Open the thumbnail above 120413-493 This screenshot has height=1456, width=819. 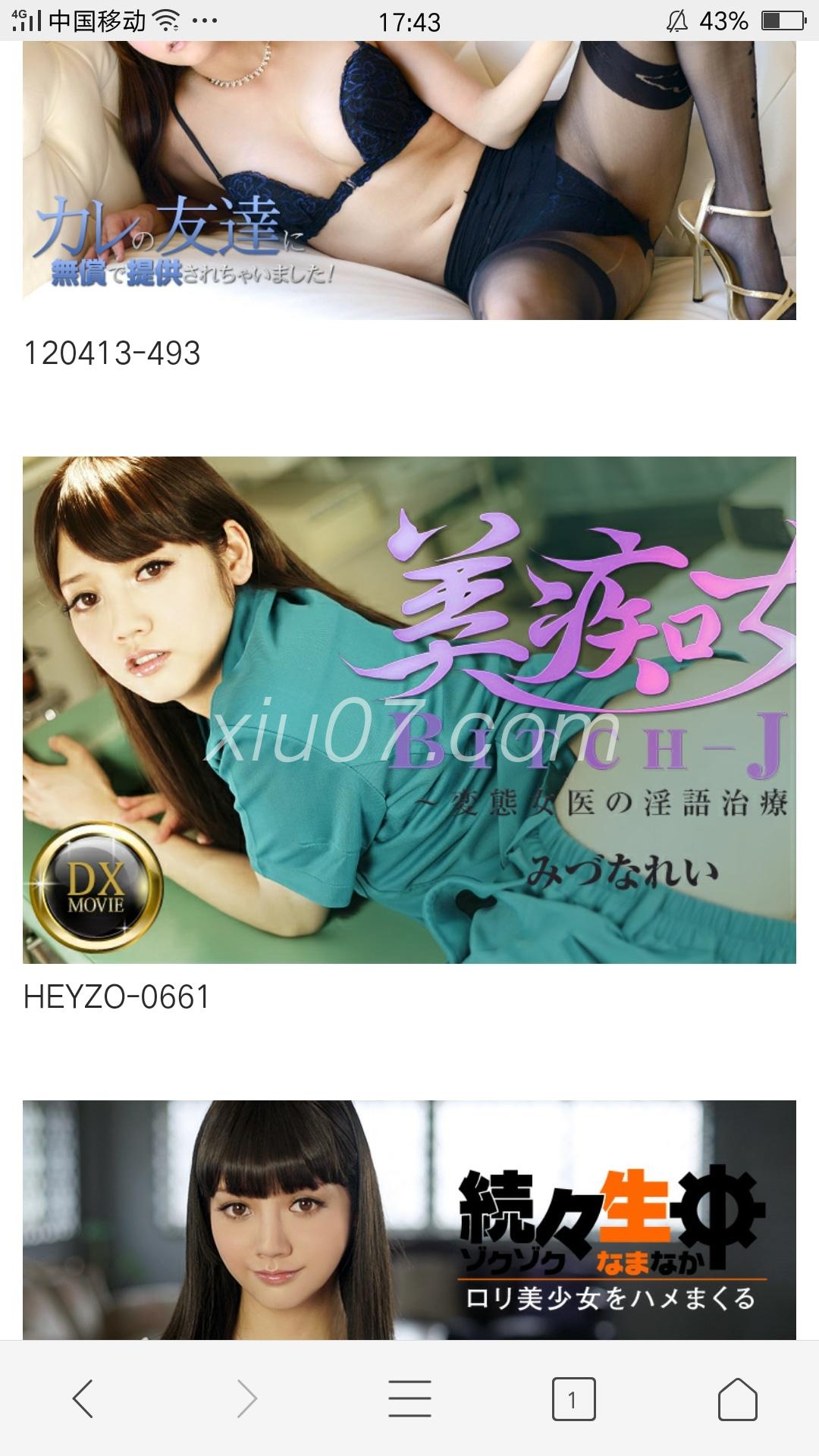click(409, 182)
